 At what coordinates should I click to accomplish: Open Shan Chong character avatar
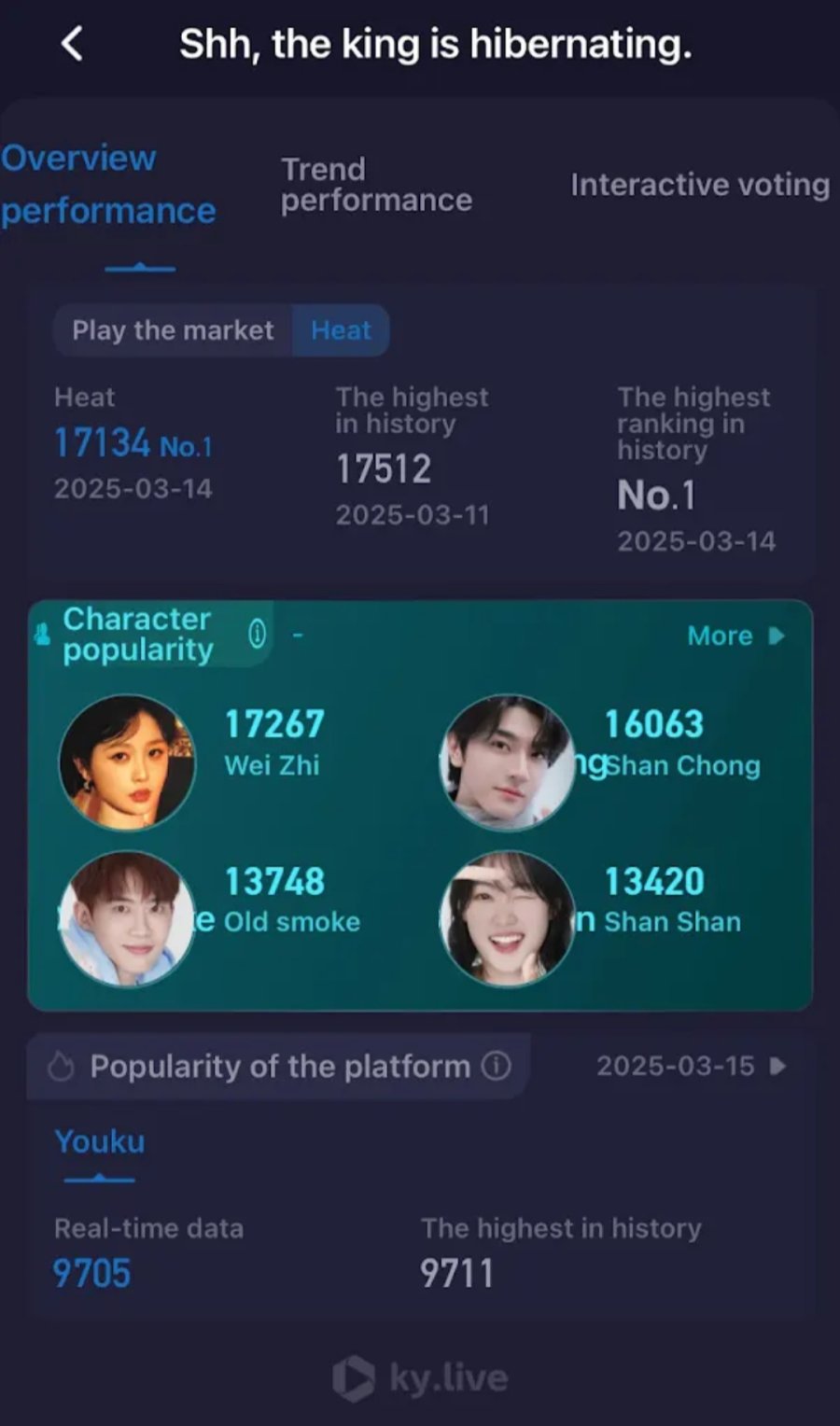click(507, 762)
